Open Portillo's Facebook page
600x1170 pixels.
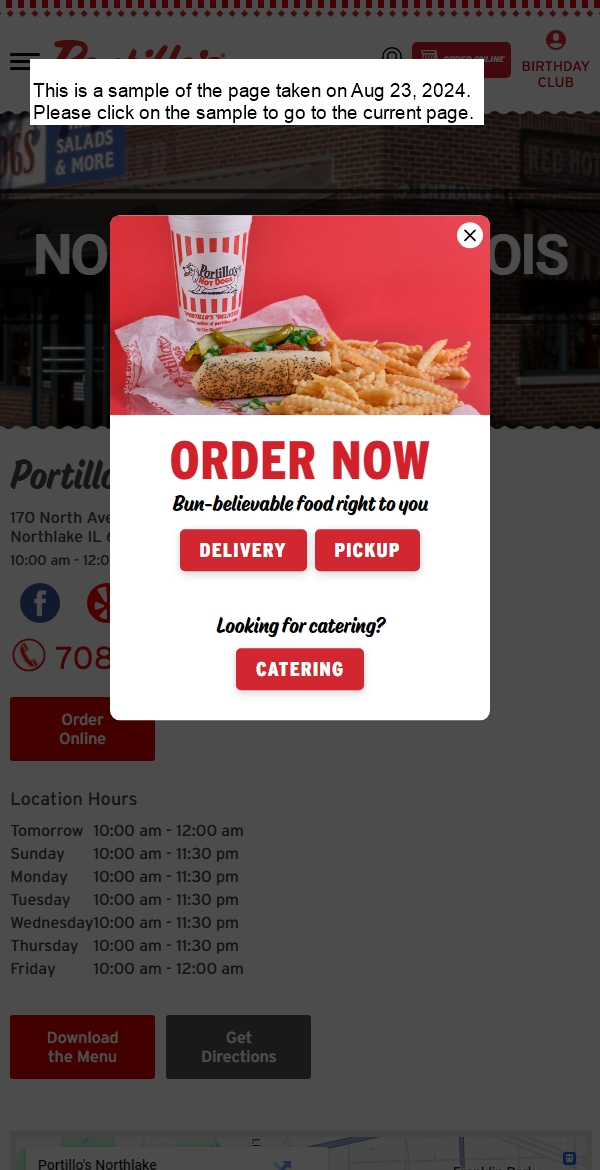pos(40,603)
